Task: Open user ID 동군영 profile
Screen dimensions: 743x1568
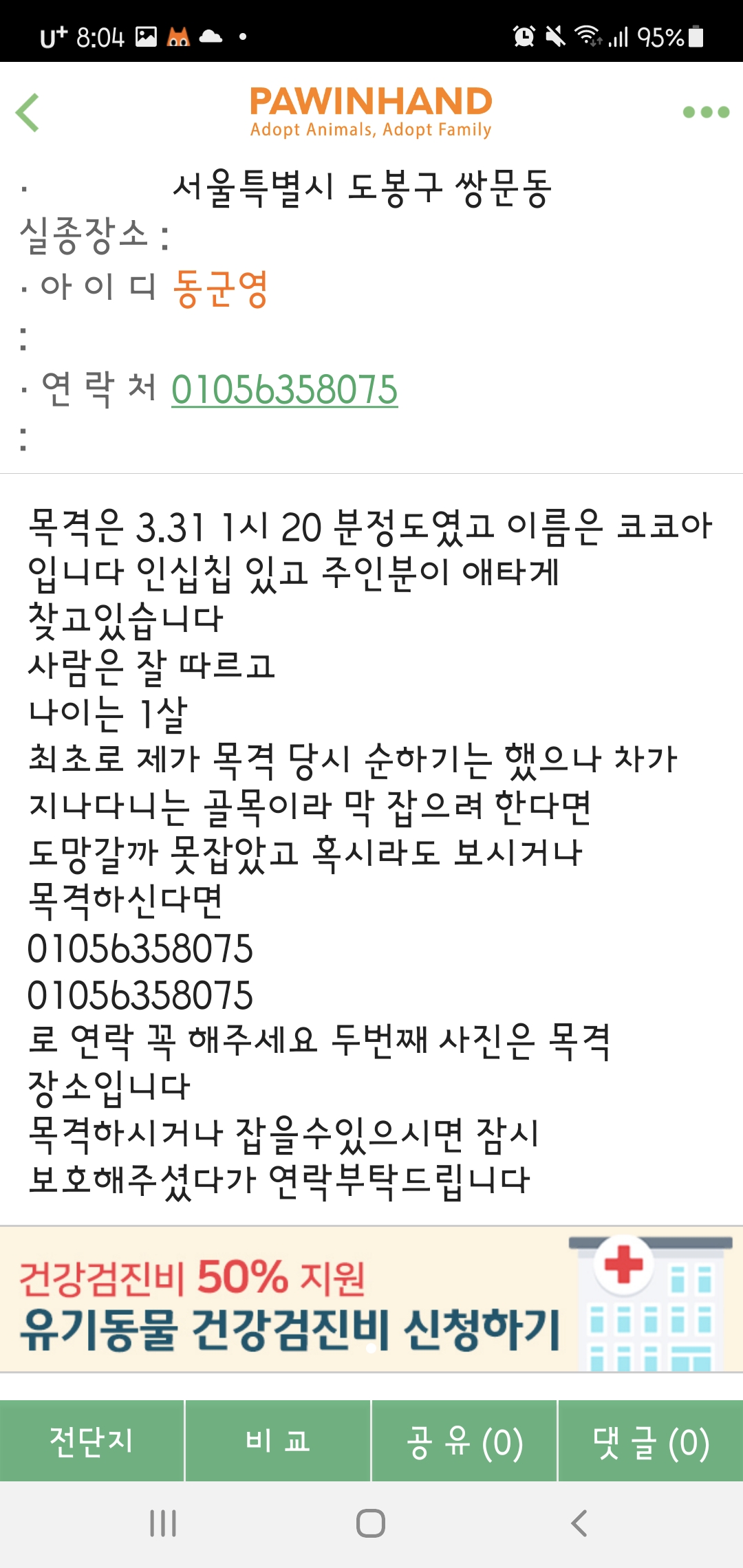Action: coord(220,288)
